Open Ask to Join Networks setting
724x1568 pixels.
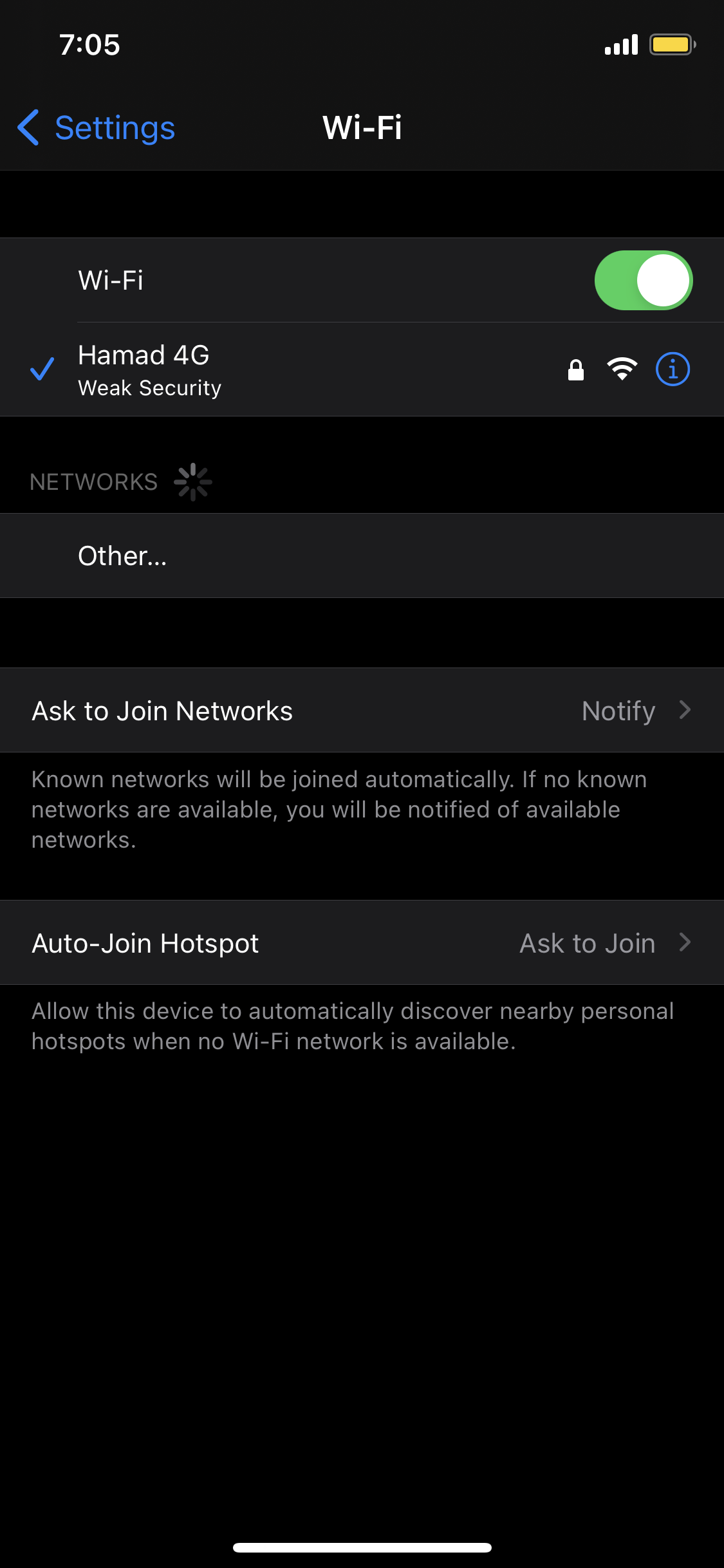[x=362, y=711]
